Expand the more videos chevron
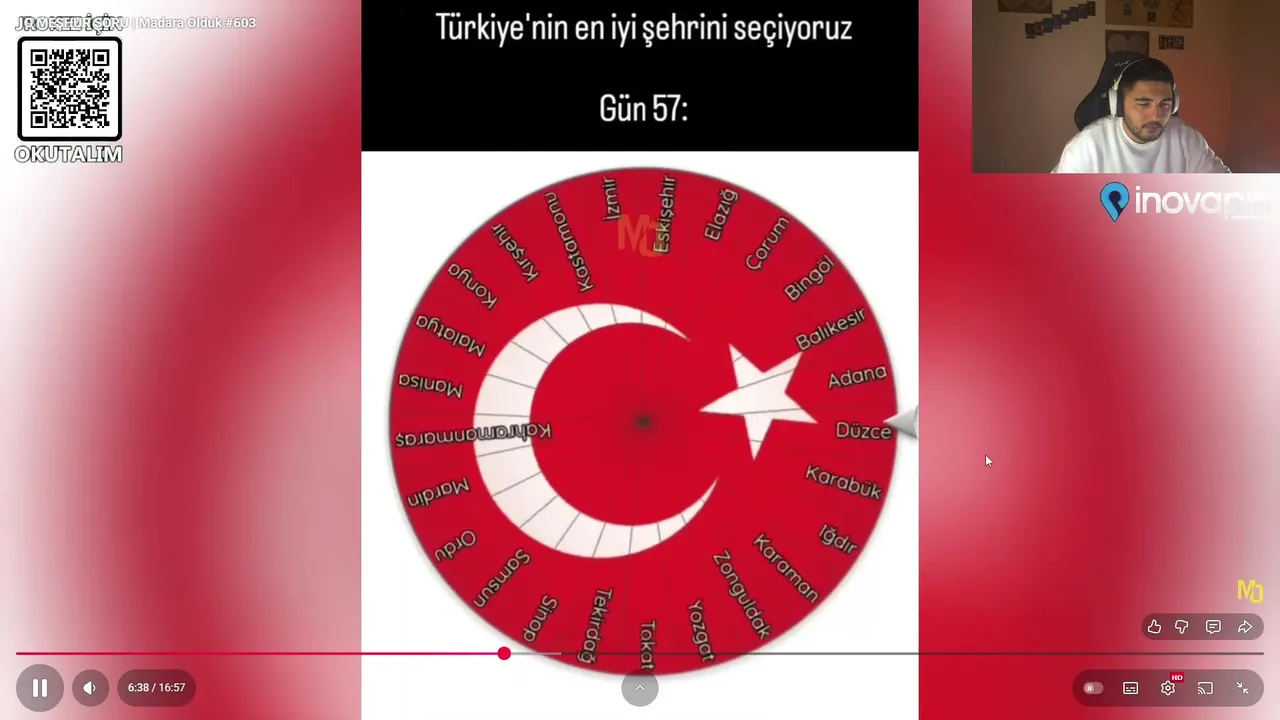 tap(640, 688)
